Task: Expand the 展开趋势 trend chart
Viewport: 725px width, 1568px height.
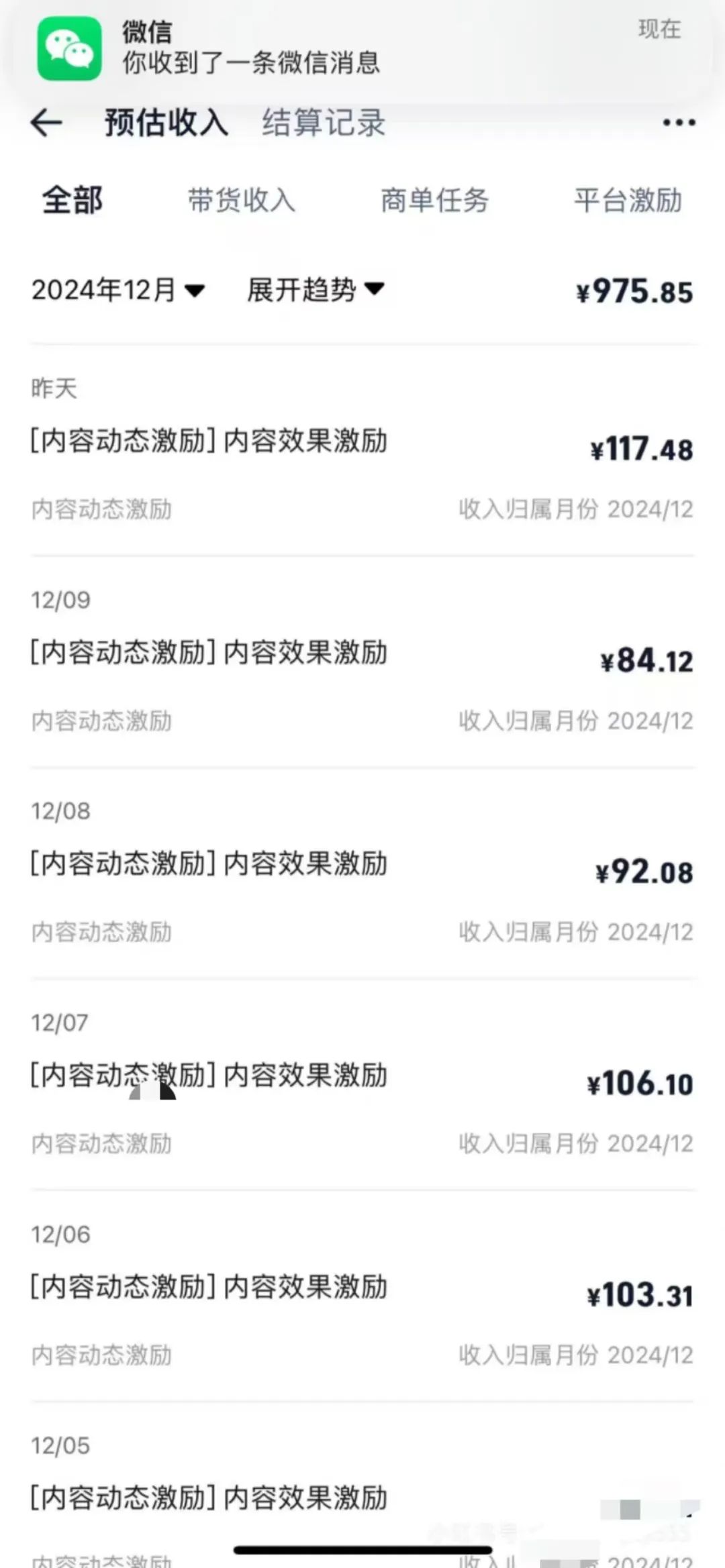Action: (x=316, y=290)
